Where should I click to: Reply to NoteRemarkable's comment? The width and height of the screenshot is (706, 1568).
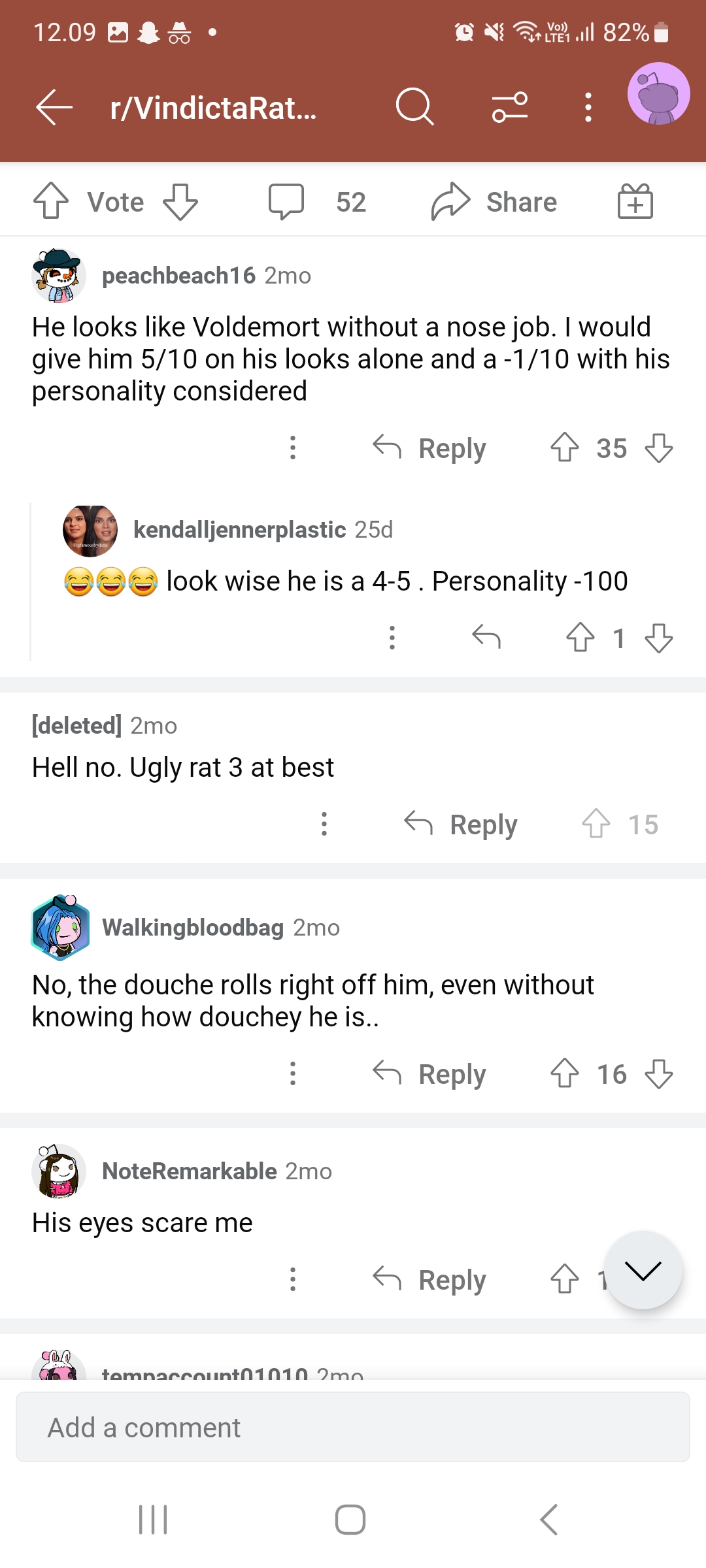click(x=429, y=1279)
